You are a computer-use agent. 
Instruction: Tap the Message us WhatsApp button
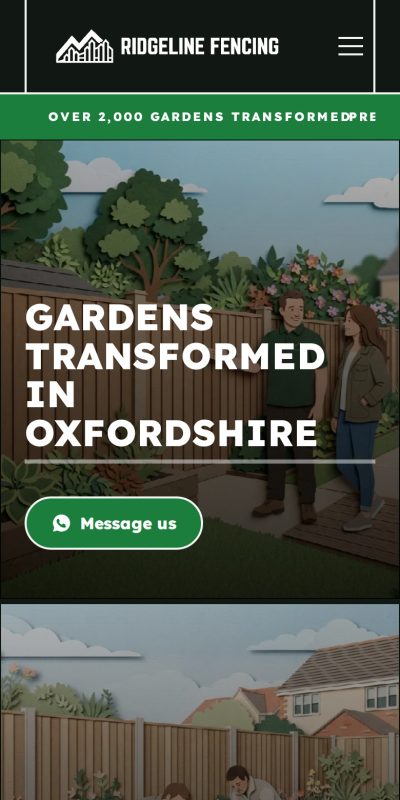[x=114, y=523]
